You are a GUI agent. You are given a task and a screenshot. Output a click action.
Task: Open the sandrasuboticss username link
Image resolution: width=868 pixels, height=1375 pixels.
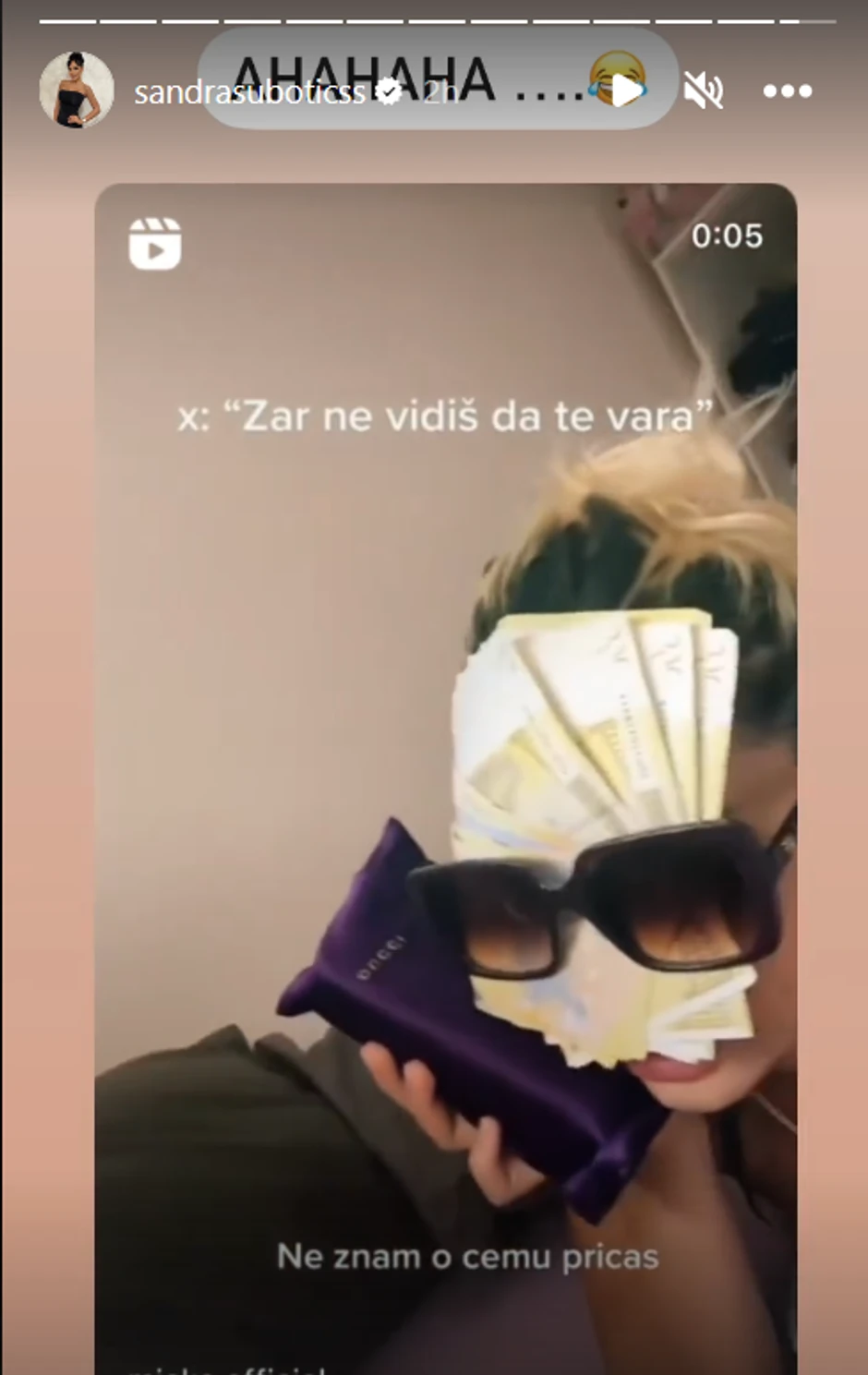[249, 91]
